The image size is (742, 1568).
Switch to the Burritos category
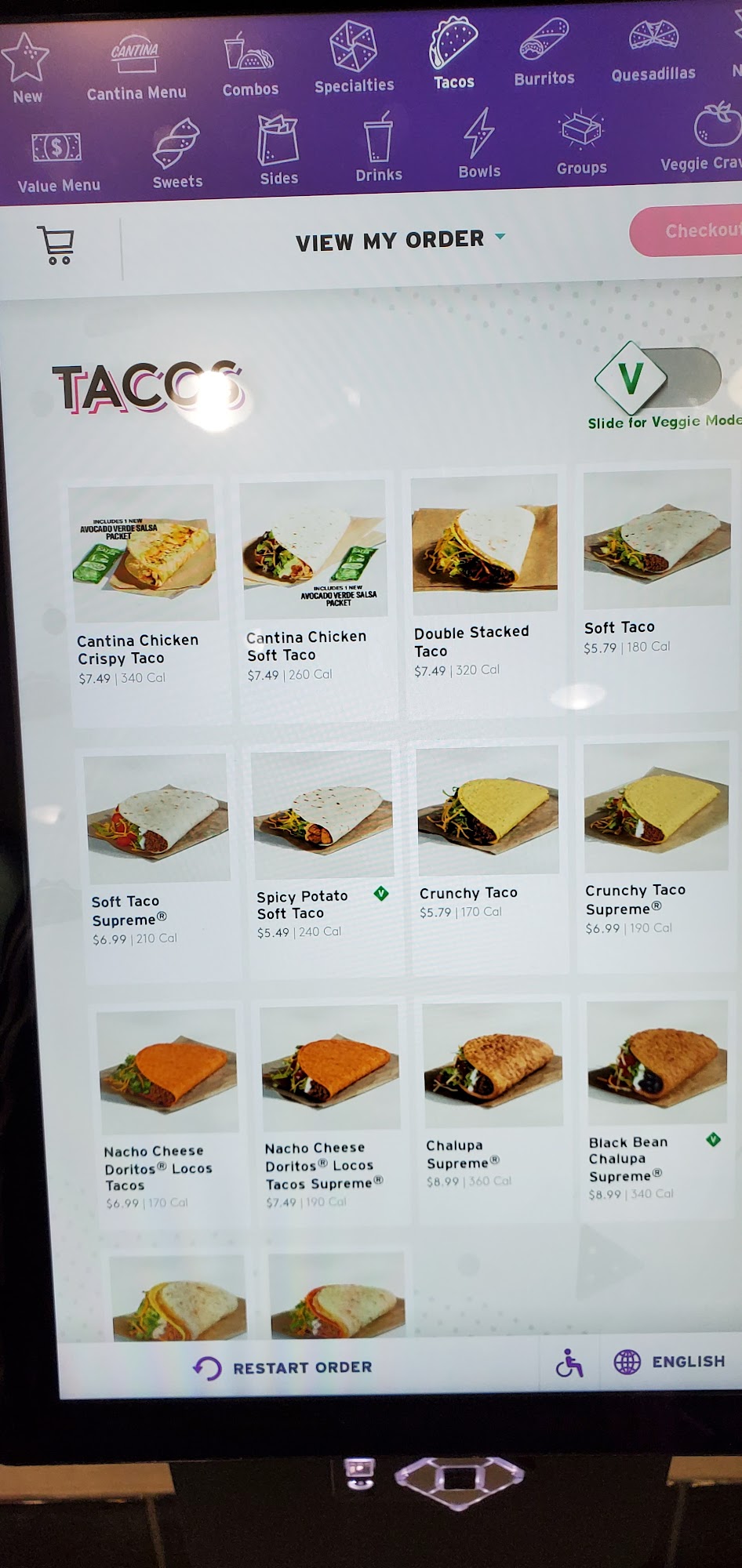[544, 53]
